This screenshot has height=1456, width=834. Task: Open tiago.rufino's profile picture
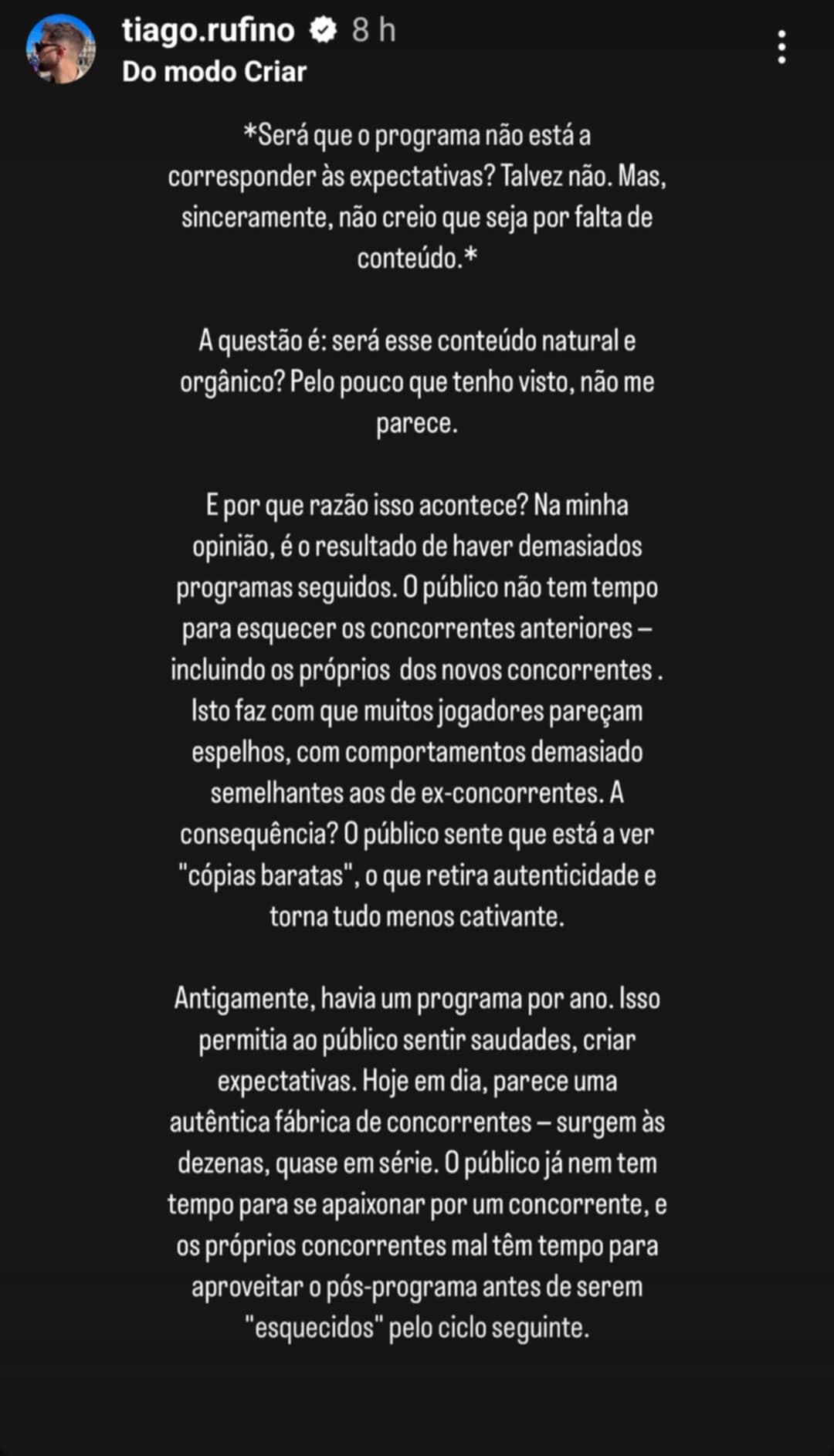pos(61,49)
